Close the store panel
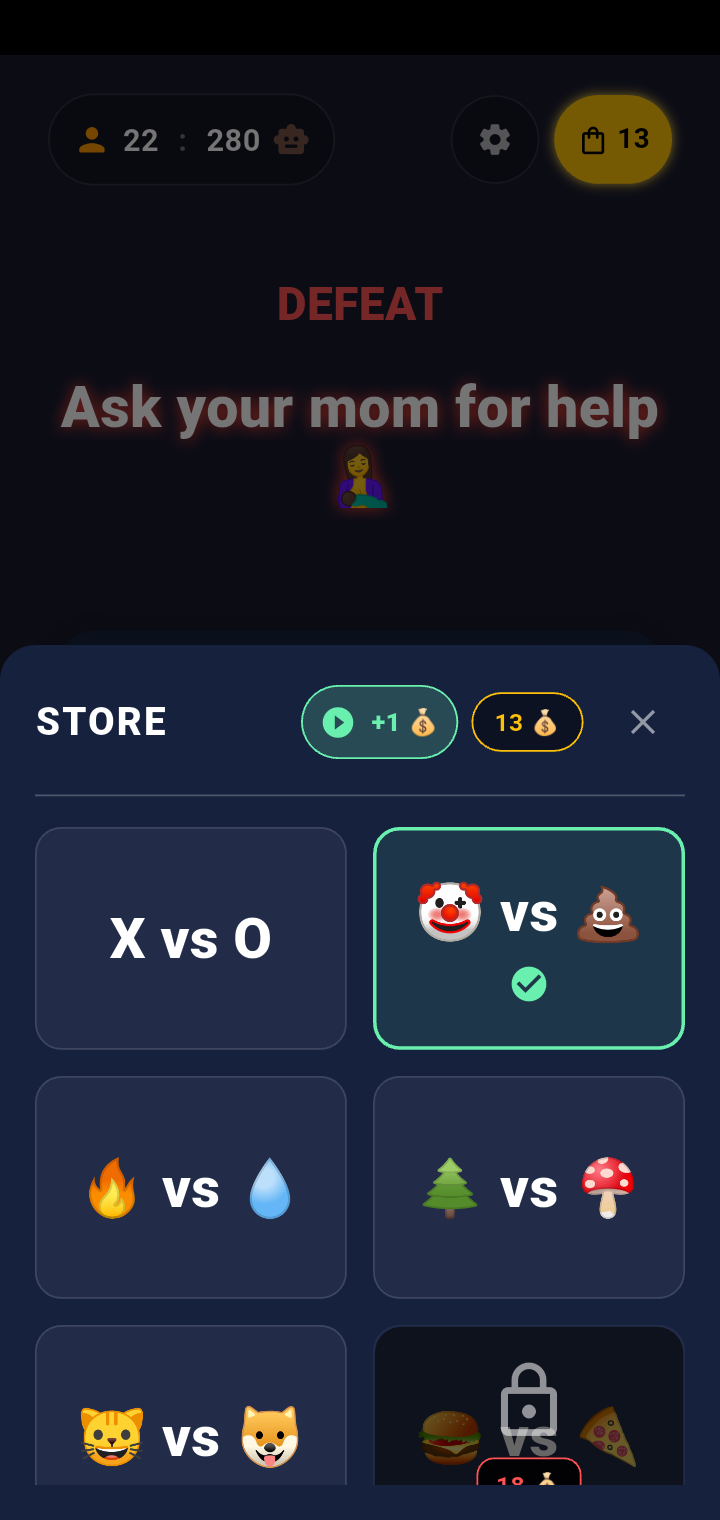Image resolution: width=720 pixels, height=1520 pixels. pyautogui.click(x=642, y=722)
